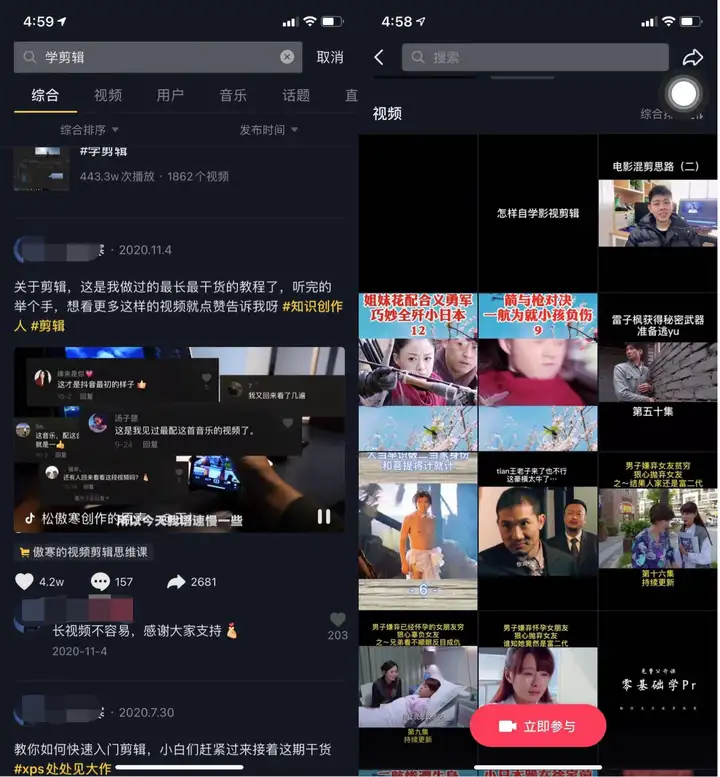720x777 pixels.
Task: Switch to the 用户 tab
Action: click(x=170, y=95)
